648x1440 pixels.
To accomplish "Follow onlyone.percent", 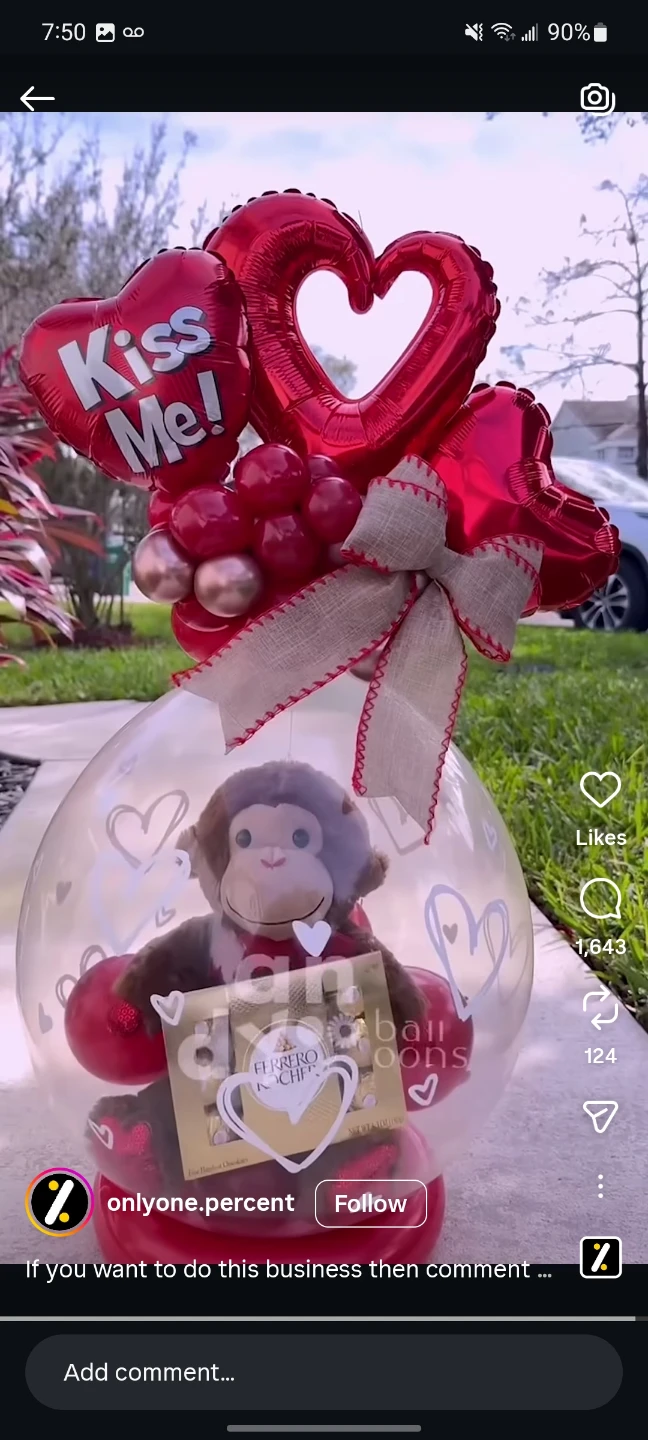I will [x=371, y=1204].
